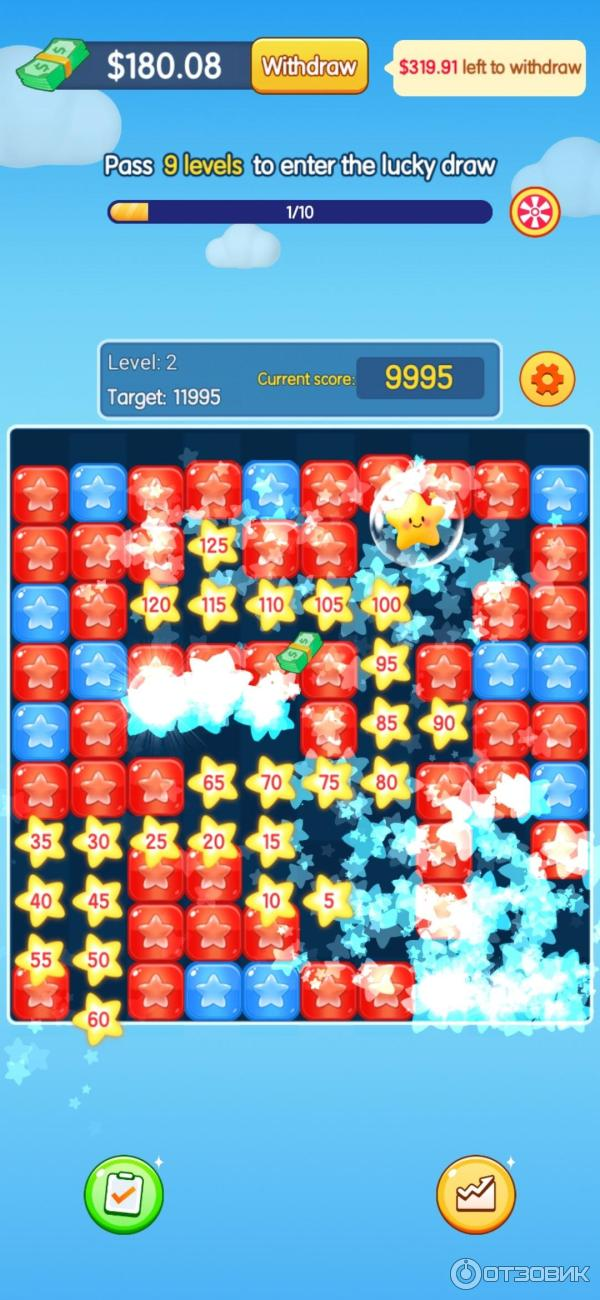Open game settings gear icon
This screenshot has height=1300, width=600.
tap(547, 379)
